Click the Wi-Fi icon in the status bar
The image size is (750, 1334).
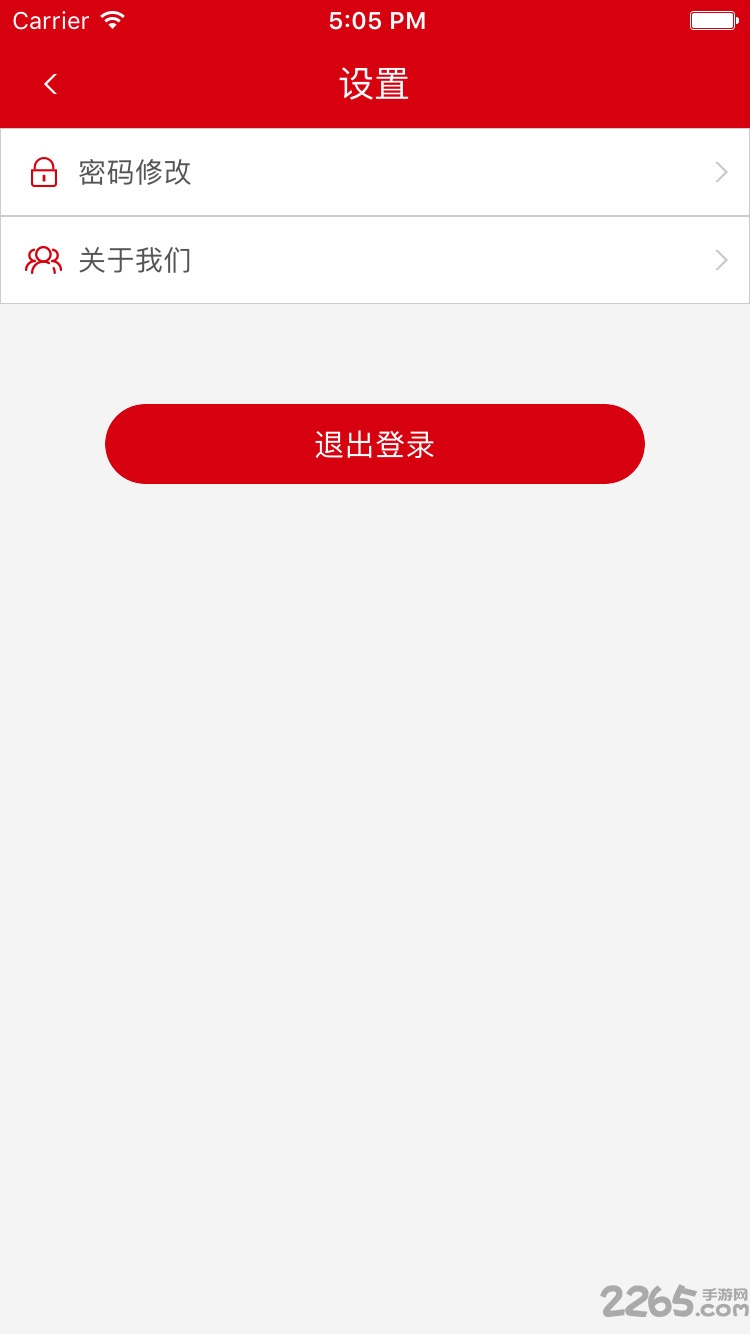click(113, 18)
